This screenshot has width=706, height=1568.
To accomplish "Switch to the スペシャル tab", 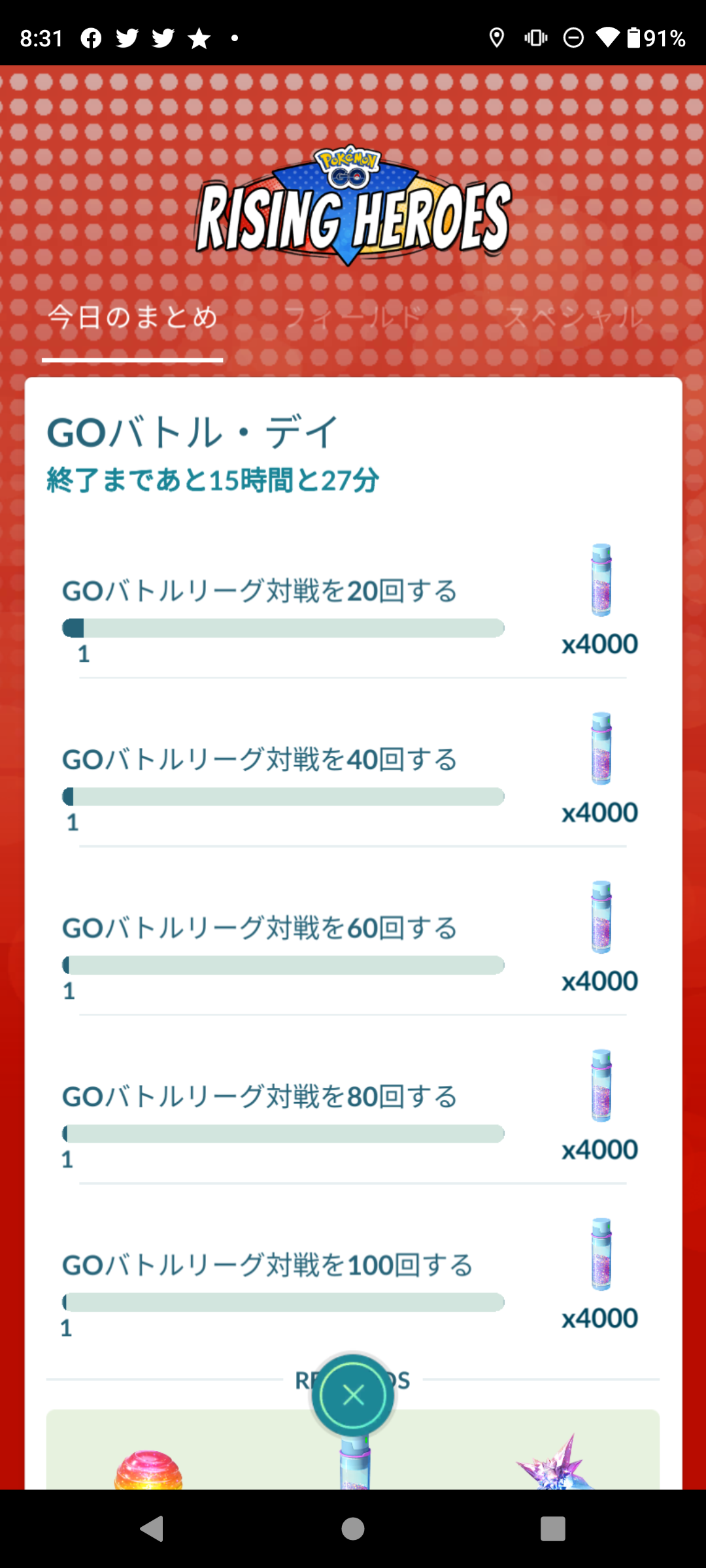I will 573,318.
